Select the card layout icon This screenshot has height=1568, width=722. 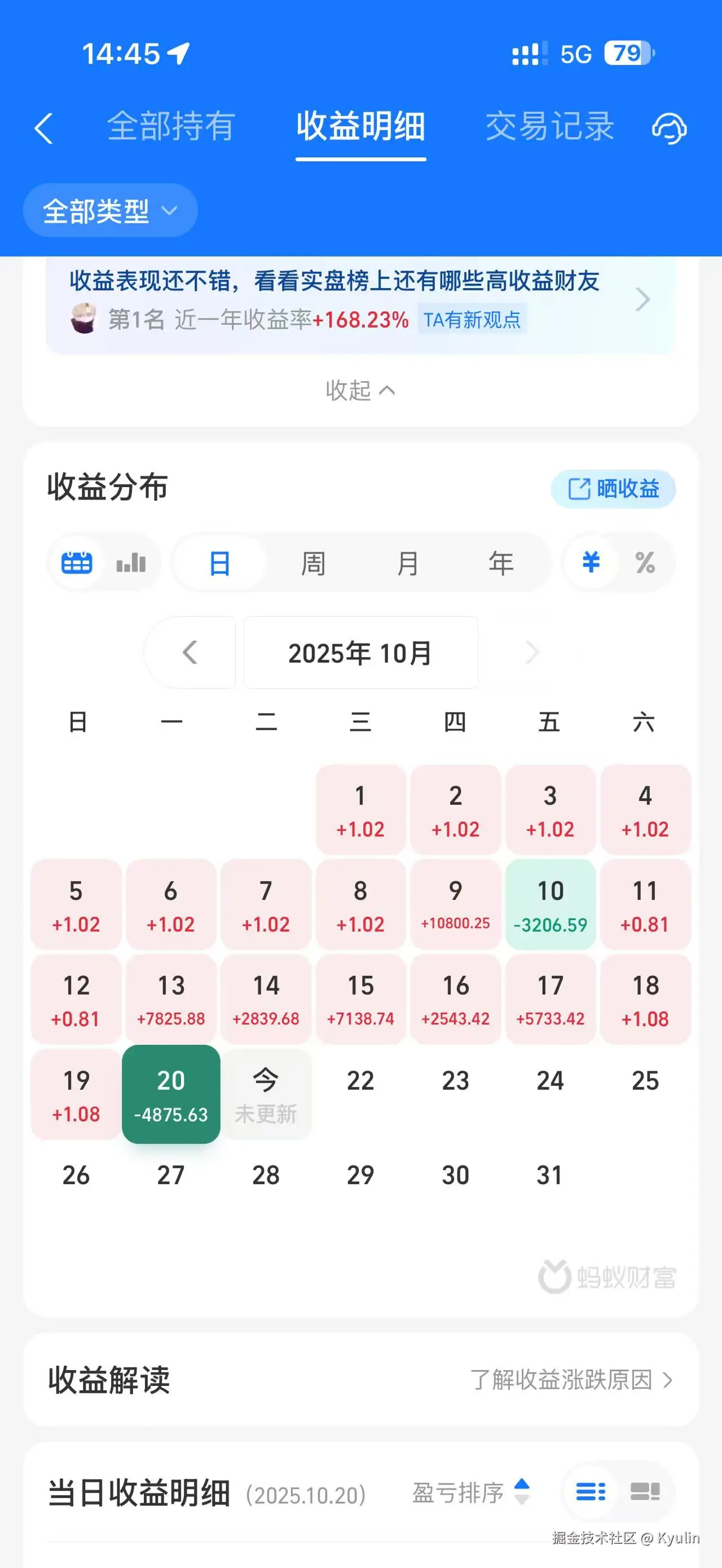click(646, 1492)
